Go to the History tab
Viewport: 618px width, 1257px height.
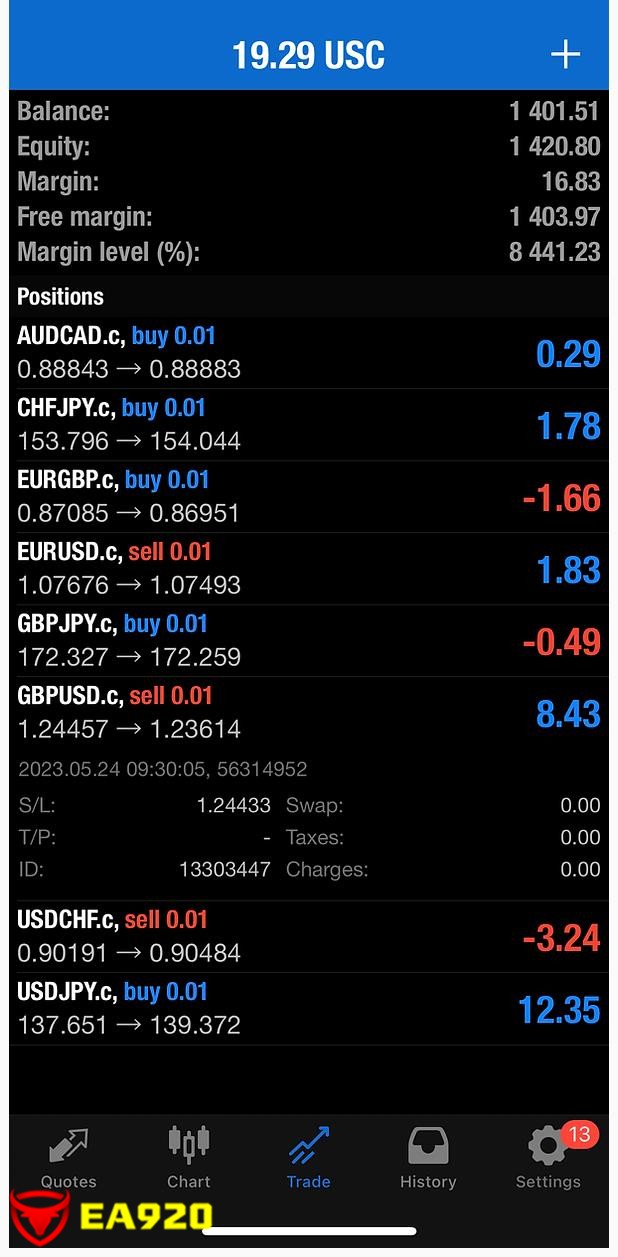(428, 1158)
